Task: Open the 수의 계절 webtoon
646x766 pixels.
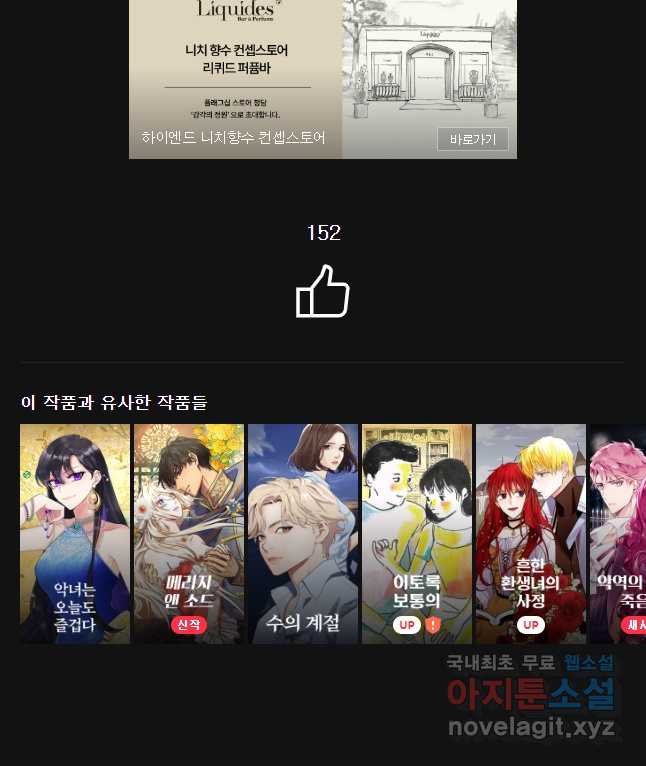Action: point(303,533)
